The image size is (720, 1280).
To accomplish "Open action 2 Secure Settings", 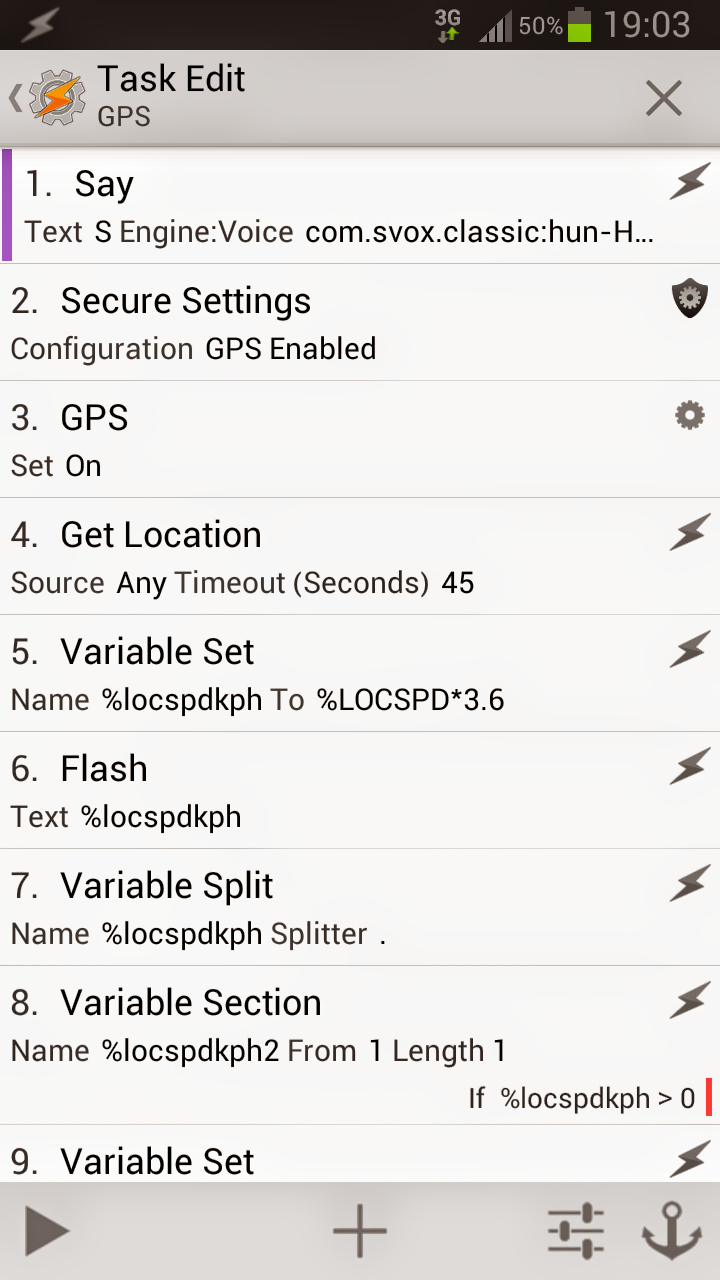I will point(360,323).
